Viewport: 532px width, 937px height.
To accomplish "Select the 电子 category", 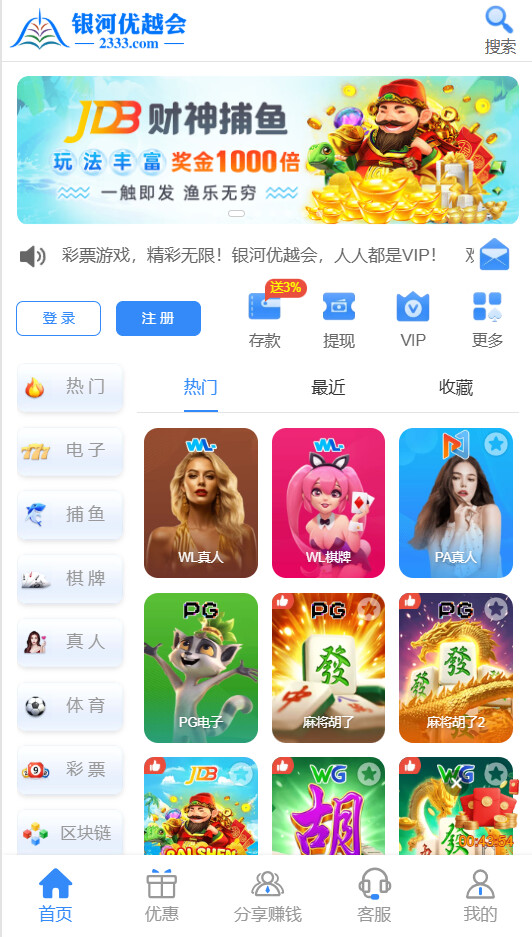I will click(71, 451).
